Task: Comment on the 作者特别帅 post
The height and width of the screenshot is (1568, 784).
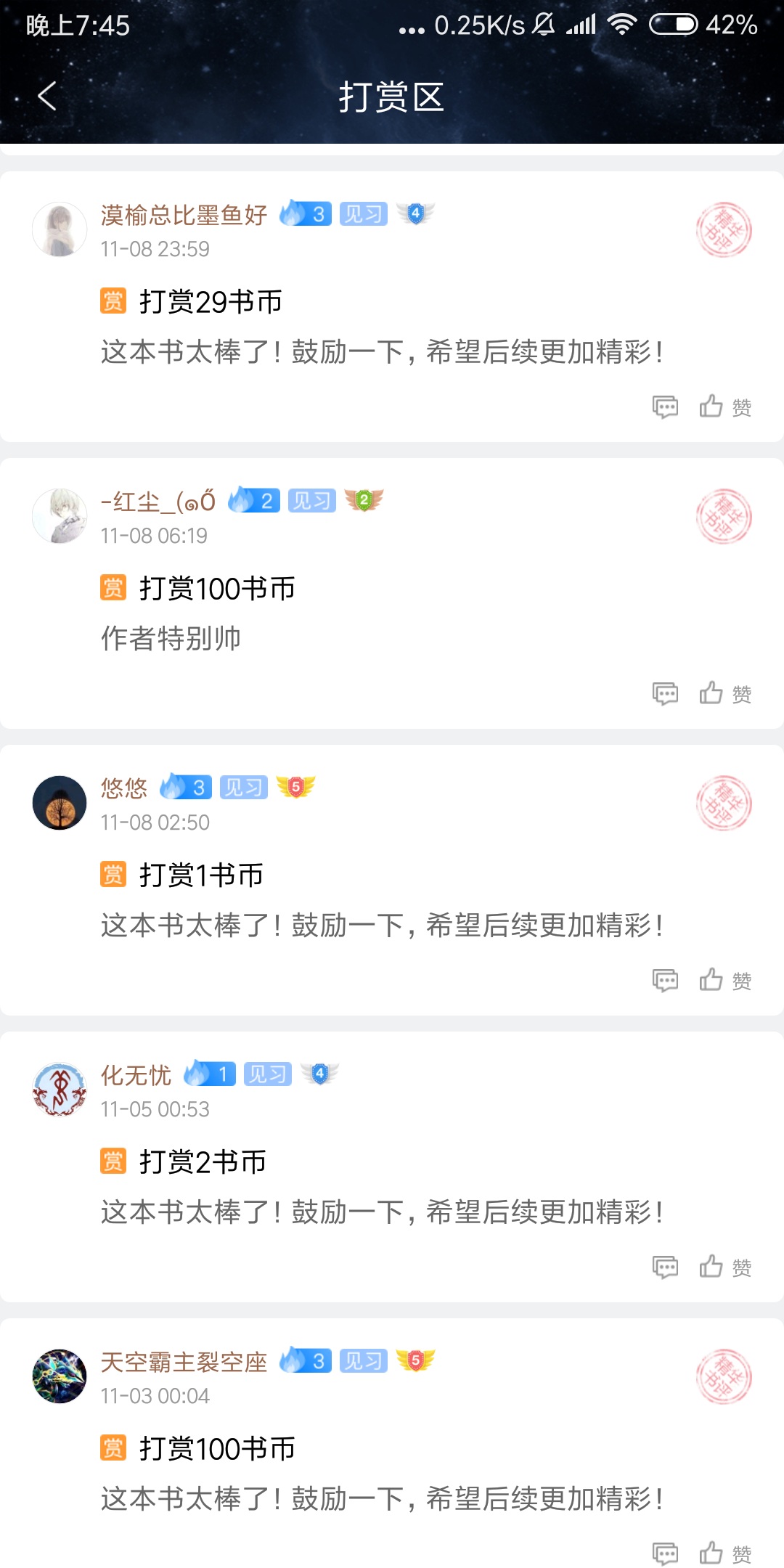Action: click(x=665, y=693)
